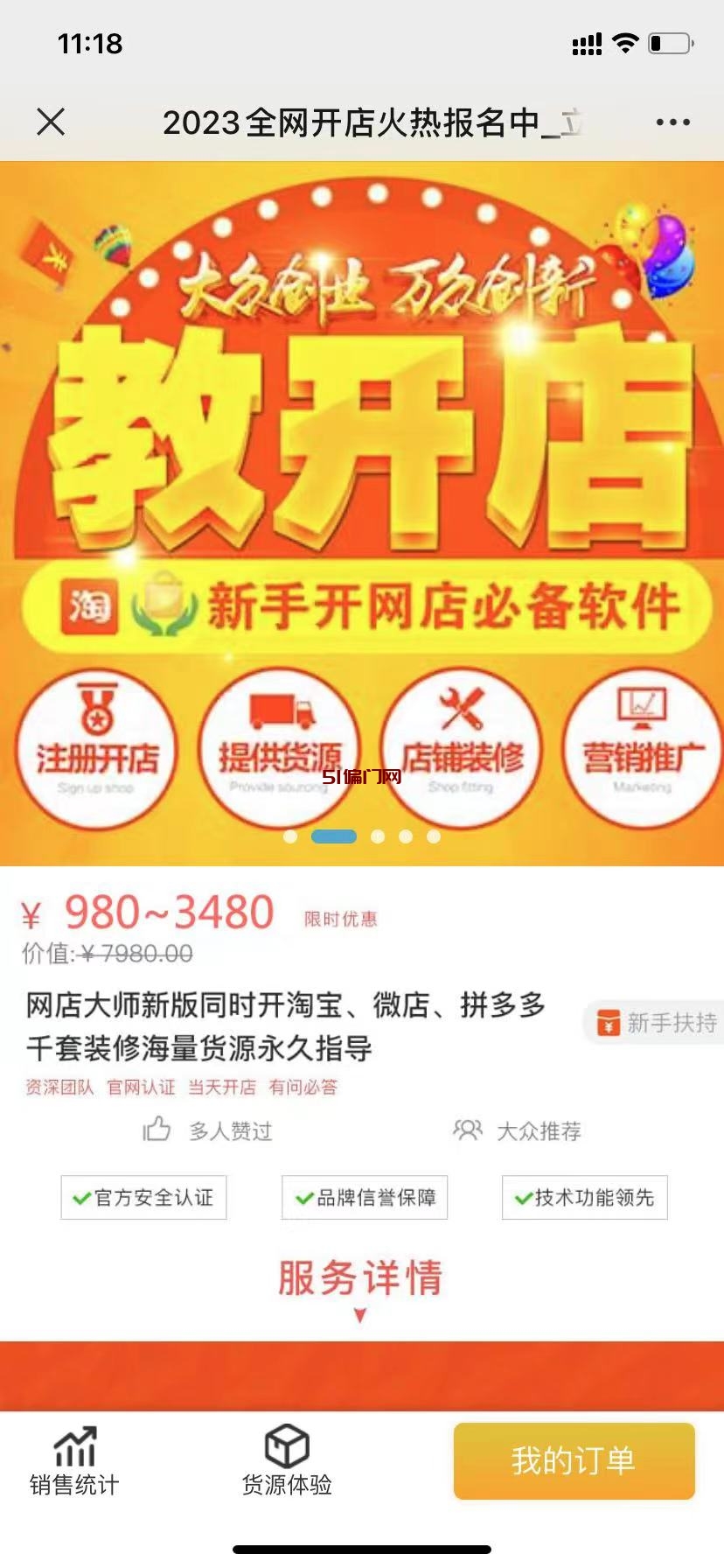This screenshot has height=1568, width=724.
Task: Open the three-dot overflow menu
Action: 672,122
